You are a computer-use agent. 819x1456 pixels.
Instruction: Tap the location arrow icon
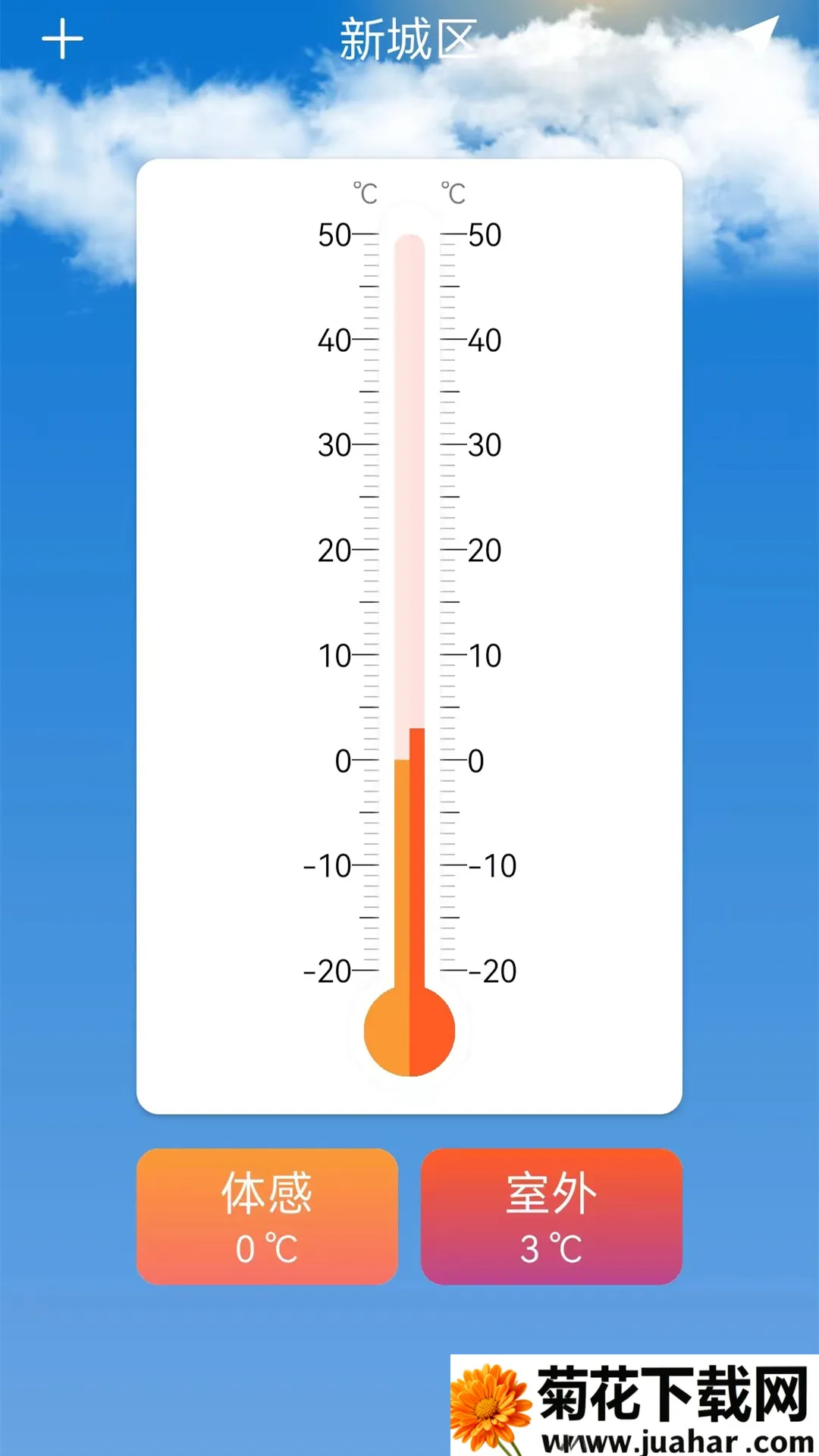(758, 36)
